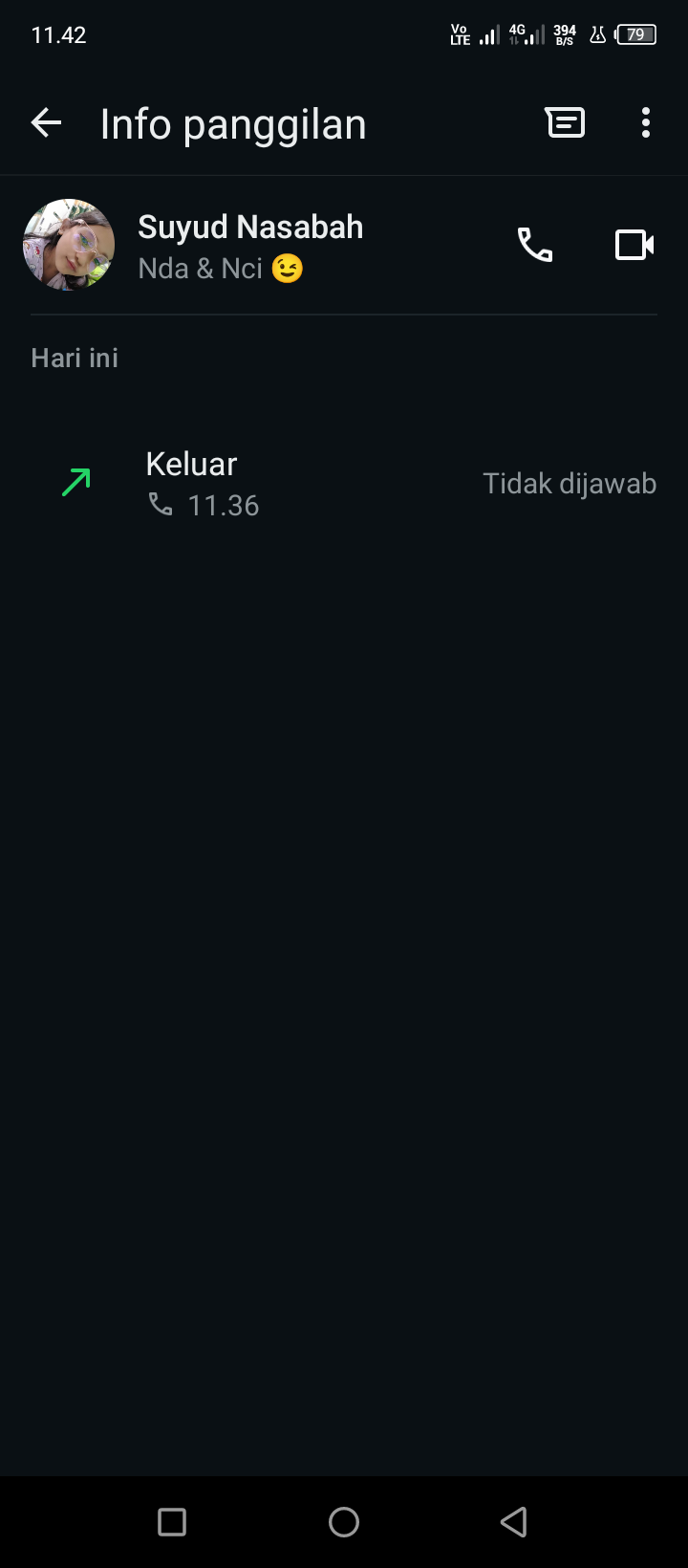This screenshot has width=688, height=1568.
Task: Tap the system home button
Action: (x=344, y=1522)
